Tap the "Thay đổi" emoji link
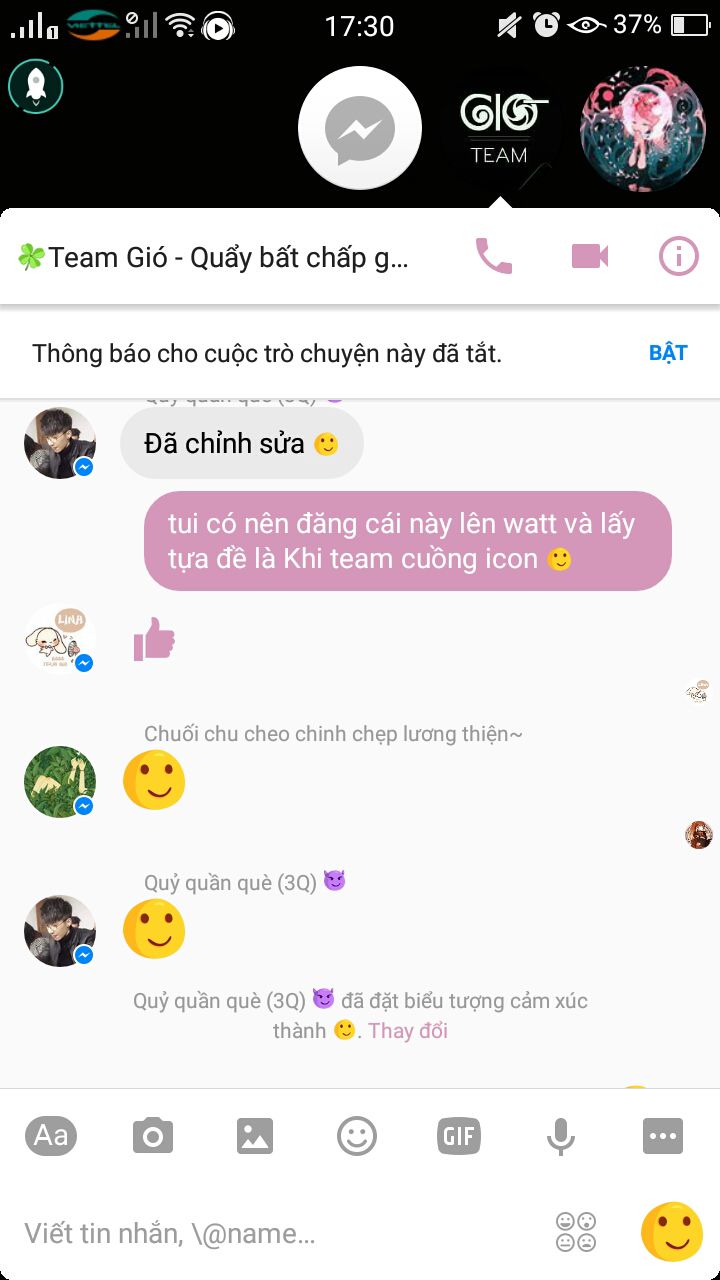720x1280 pixels. (408, 1031)
